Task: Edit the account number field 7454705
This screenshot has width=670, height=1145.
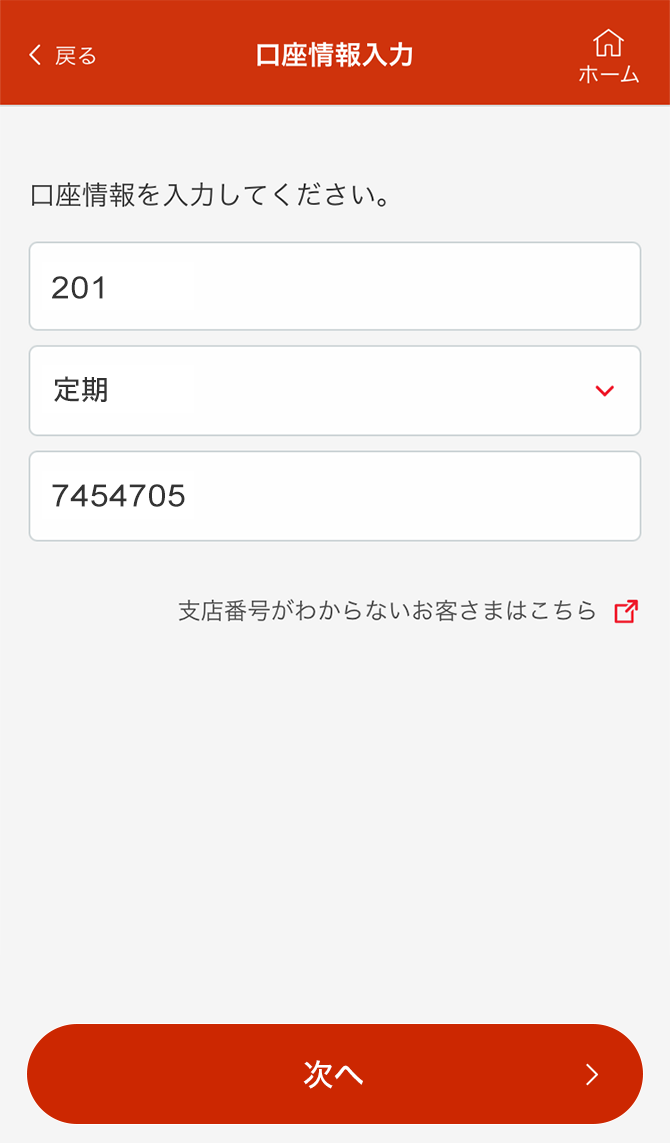Action: 335,496
